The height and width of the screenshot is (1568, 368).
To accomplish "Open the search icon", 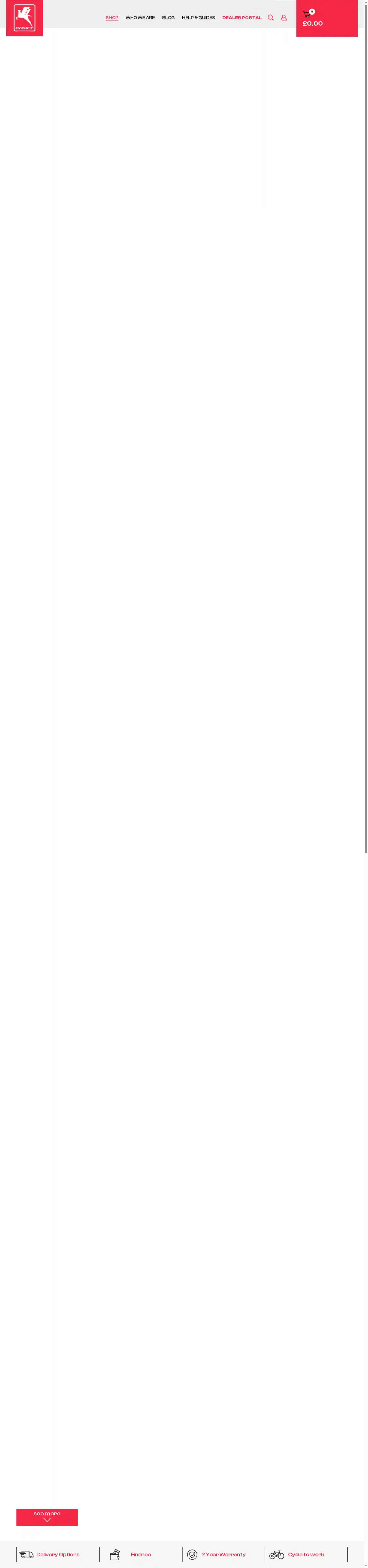I will [x=271, y=18].
